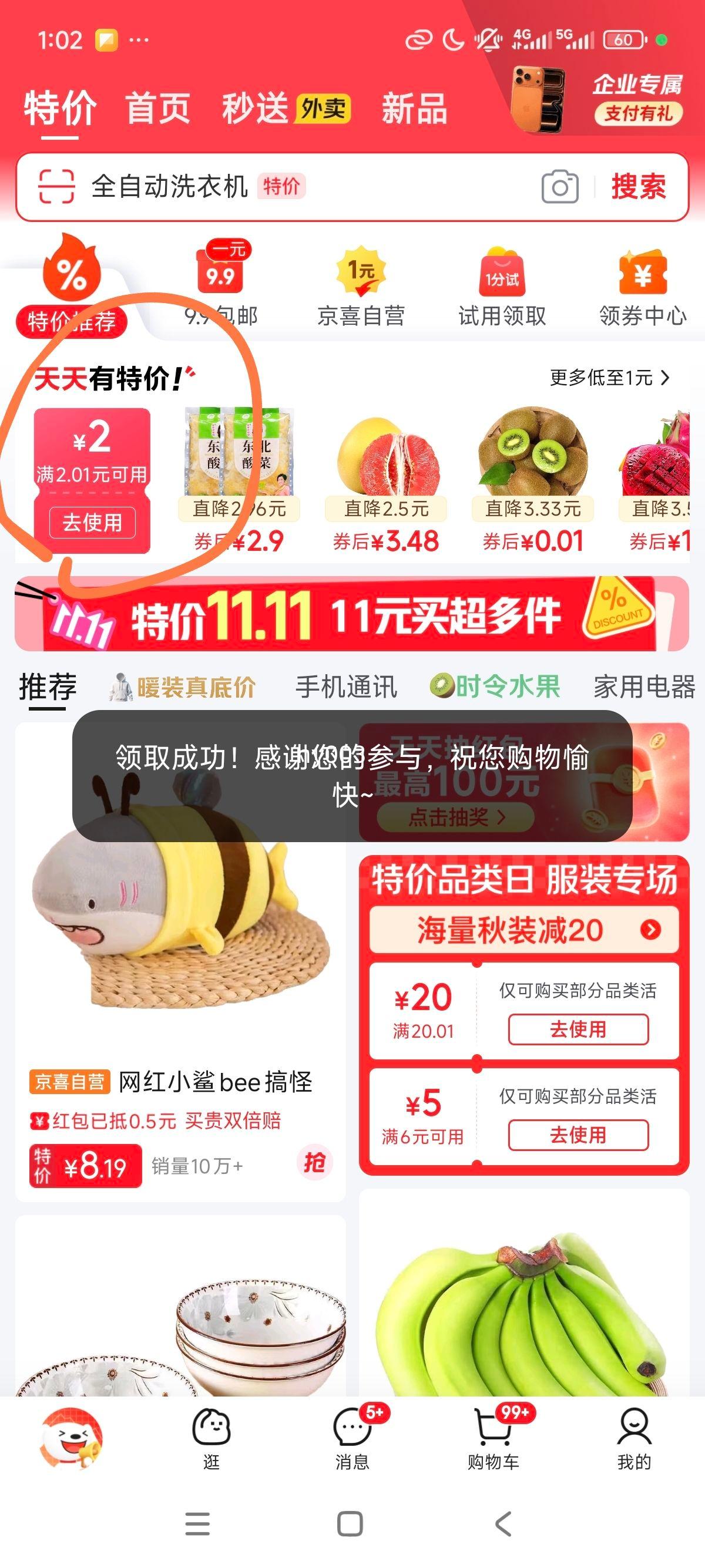
Task: Open the scan icon in search bar
Action: click(56, 186)
